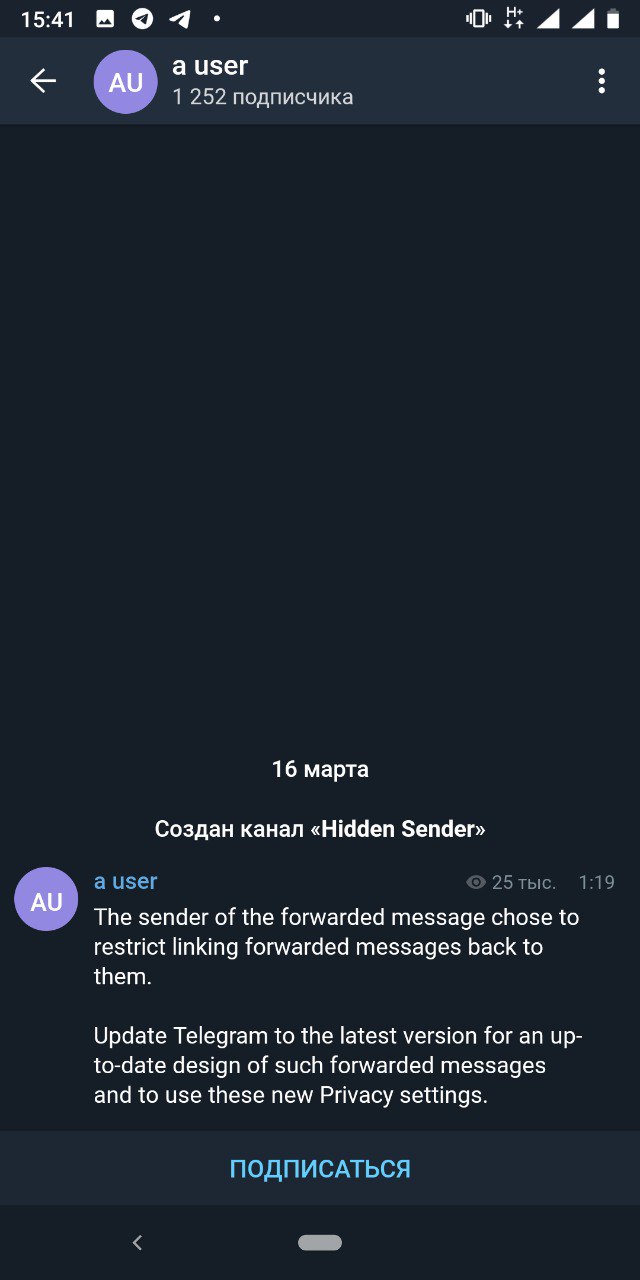Viewport: 640px width, 1280px height.
Task: Tap ПОДПИСАТЬСЯ to subscribe to the channel
Action: pyautogui.click(x=320, y=1168)
